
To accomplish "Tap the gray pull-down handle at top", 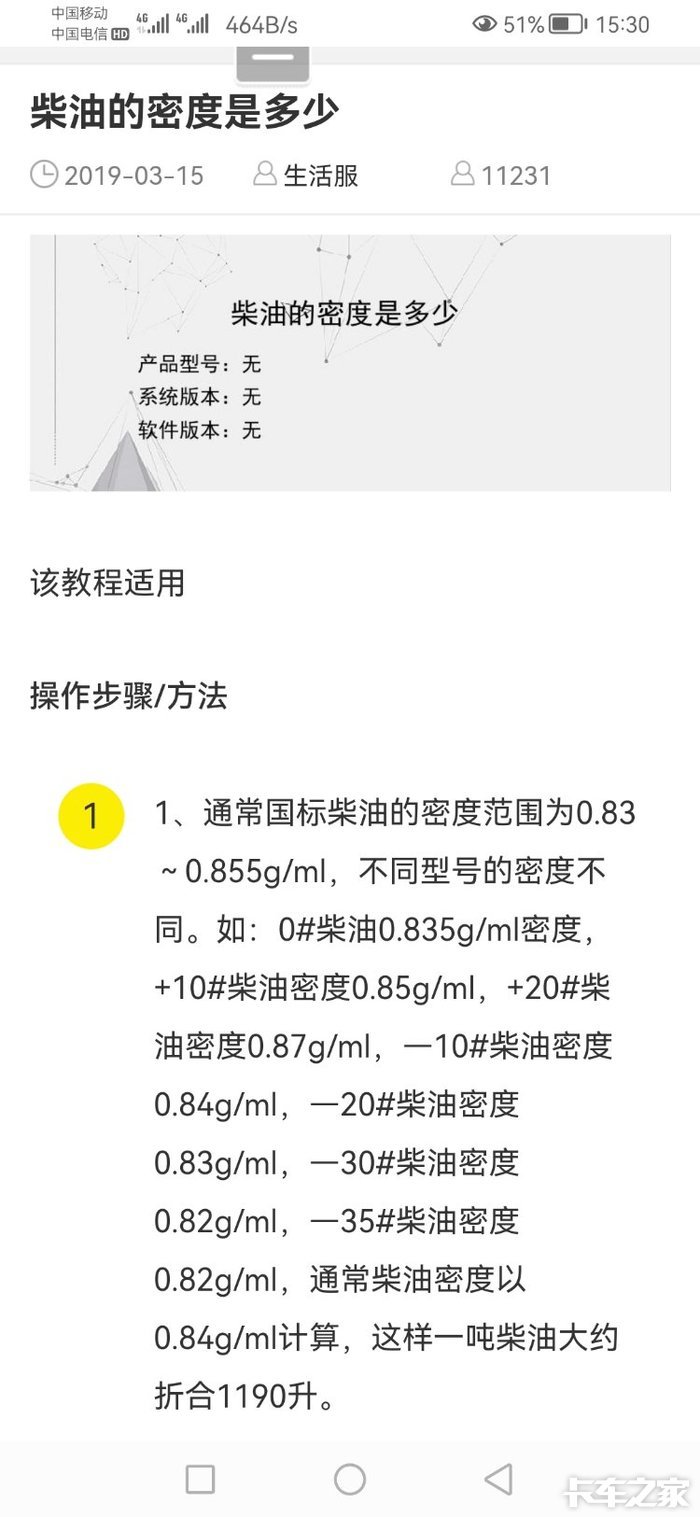I will click(x=273, y=61).
